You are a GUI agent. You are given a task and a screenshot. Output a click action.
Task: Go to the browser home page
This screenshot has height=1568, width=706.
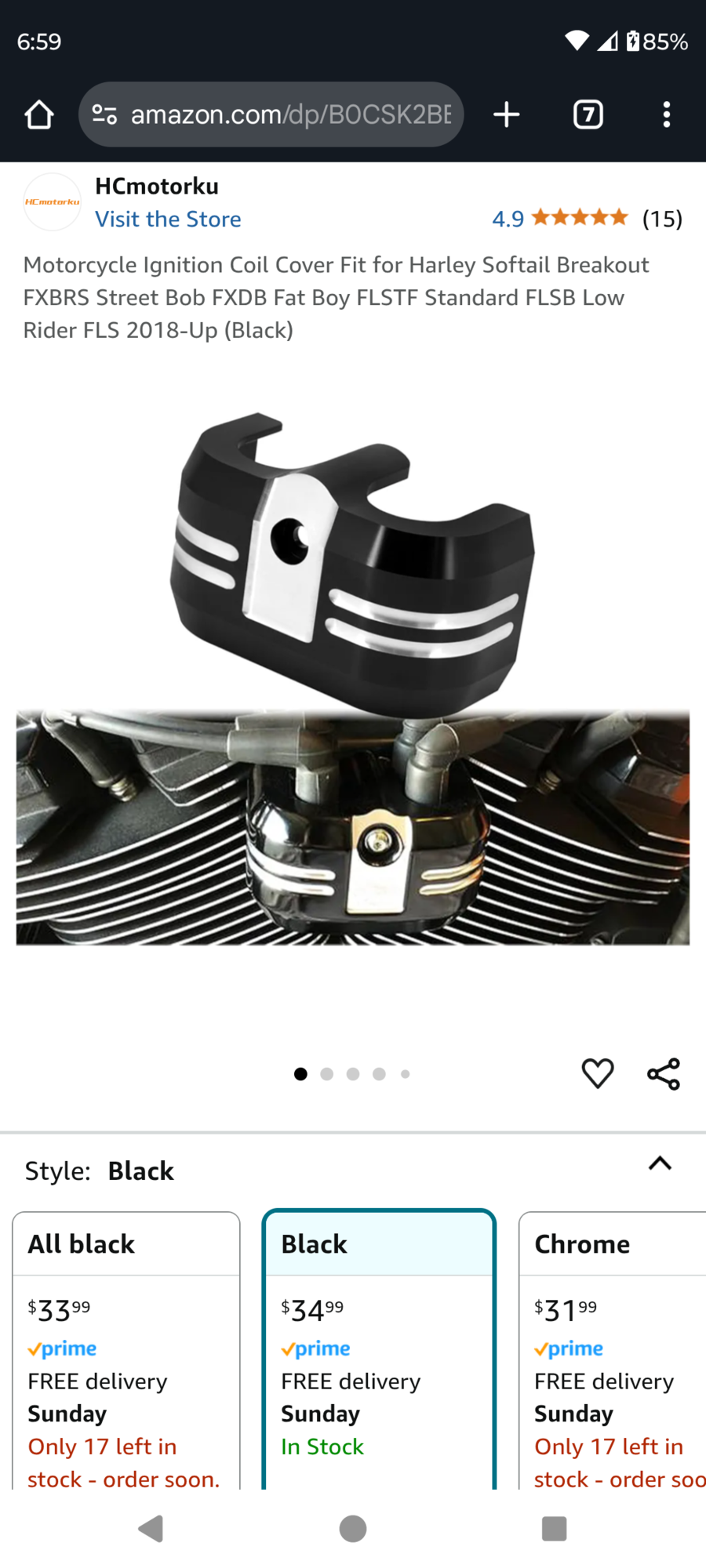(x=38, y=114)
